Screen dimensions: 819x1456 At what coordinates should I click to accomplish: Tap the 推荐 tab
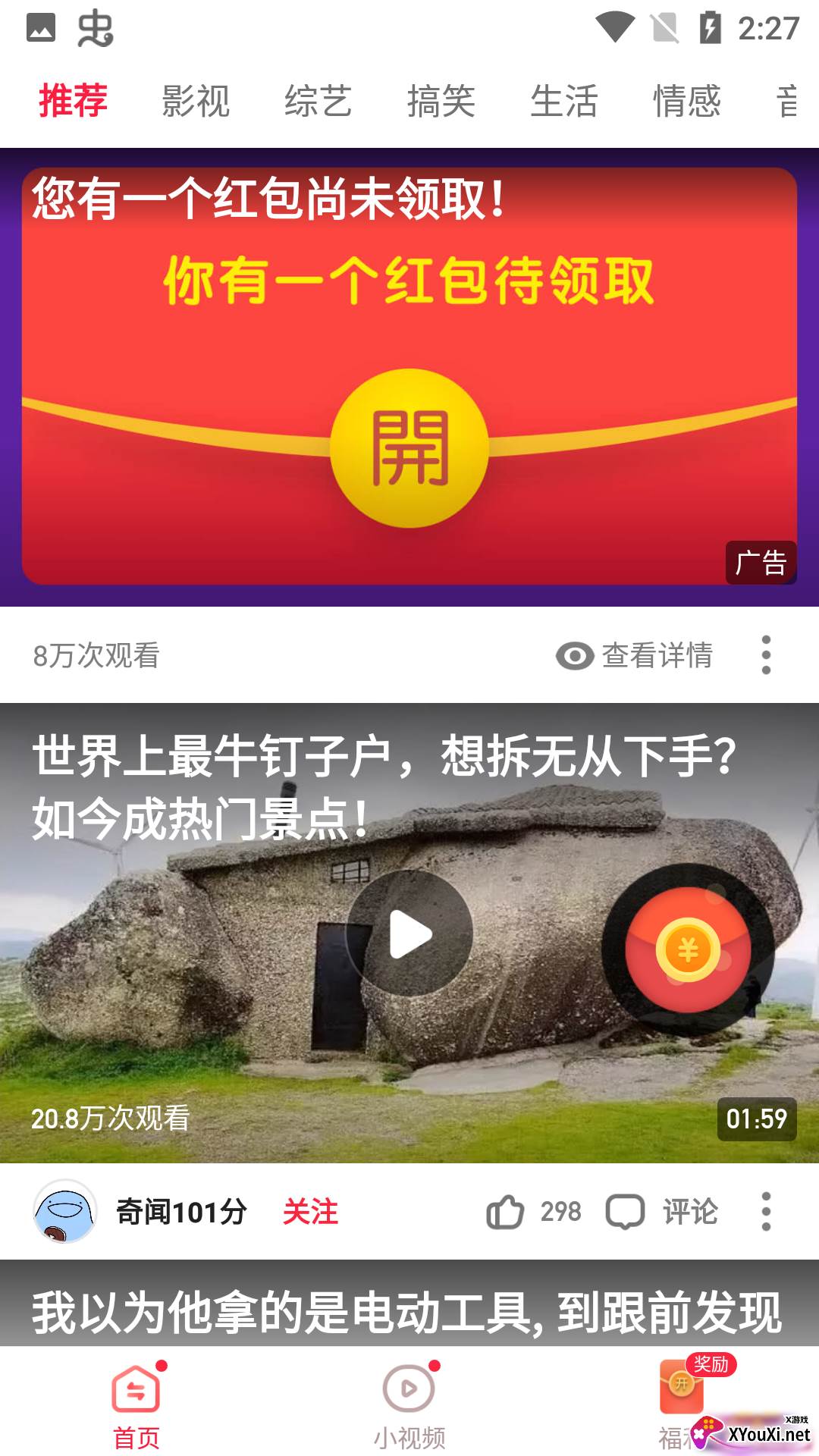(74, 102)
